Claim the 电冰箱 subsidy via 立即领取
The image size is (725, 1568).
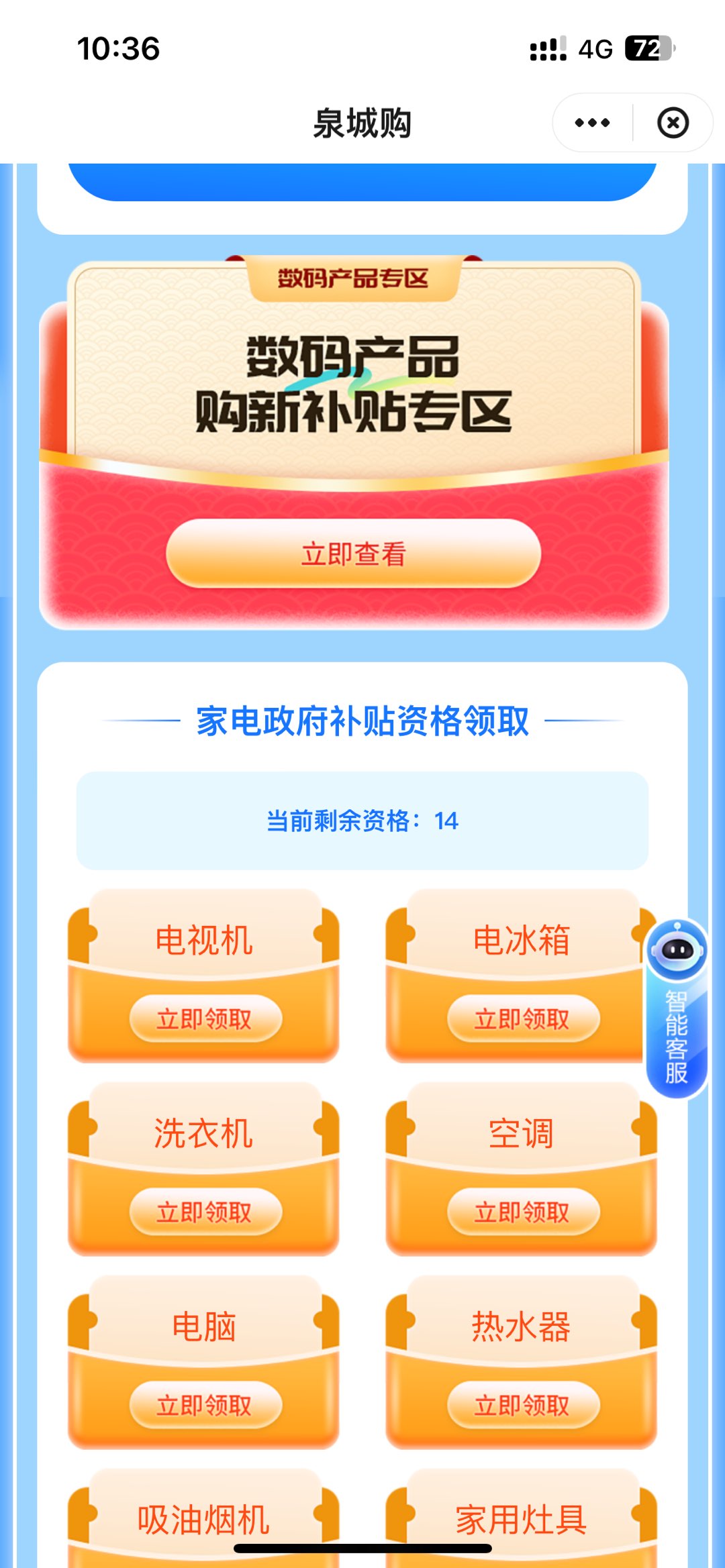[522, 1018]
